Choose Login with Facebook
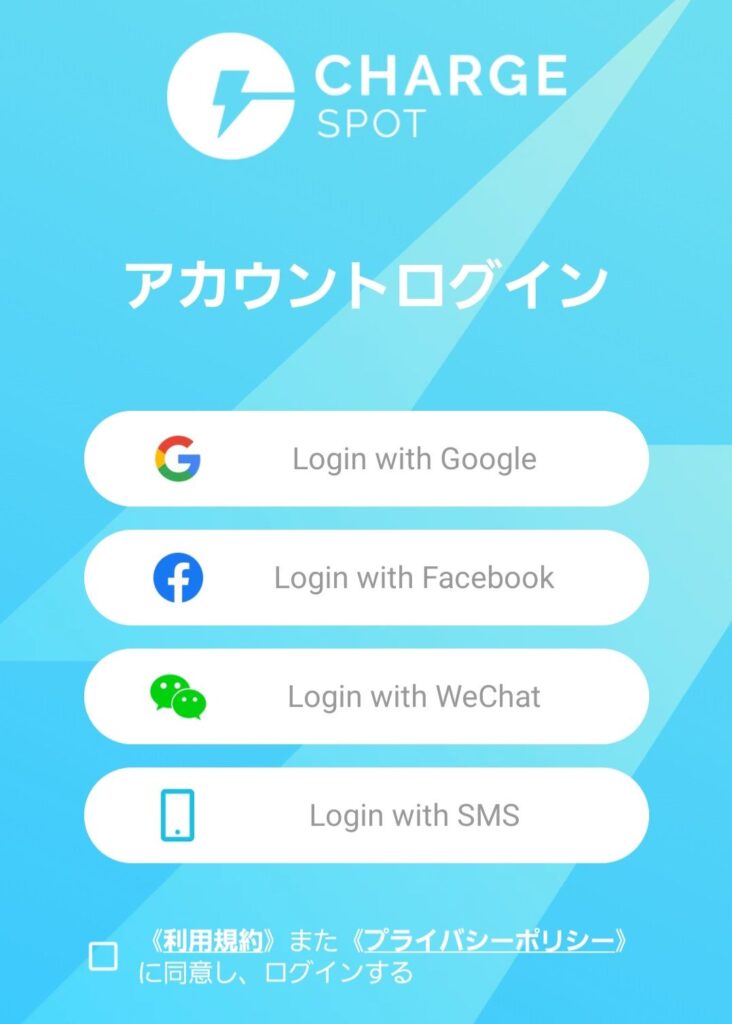Screen dimensions: 732x1024 pyautogui.click(x=366, y=578)
